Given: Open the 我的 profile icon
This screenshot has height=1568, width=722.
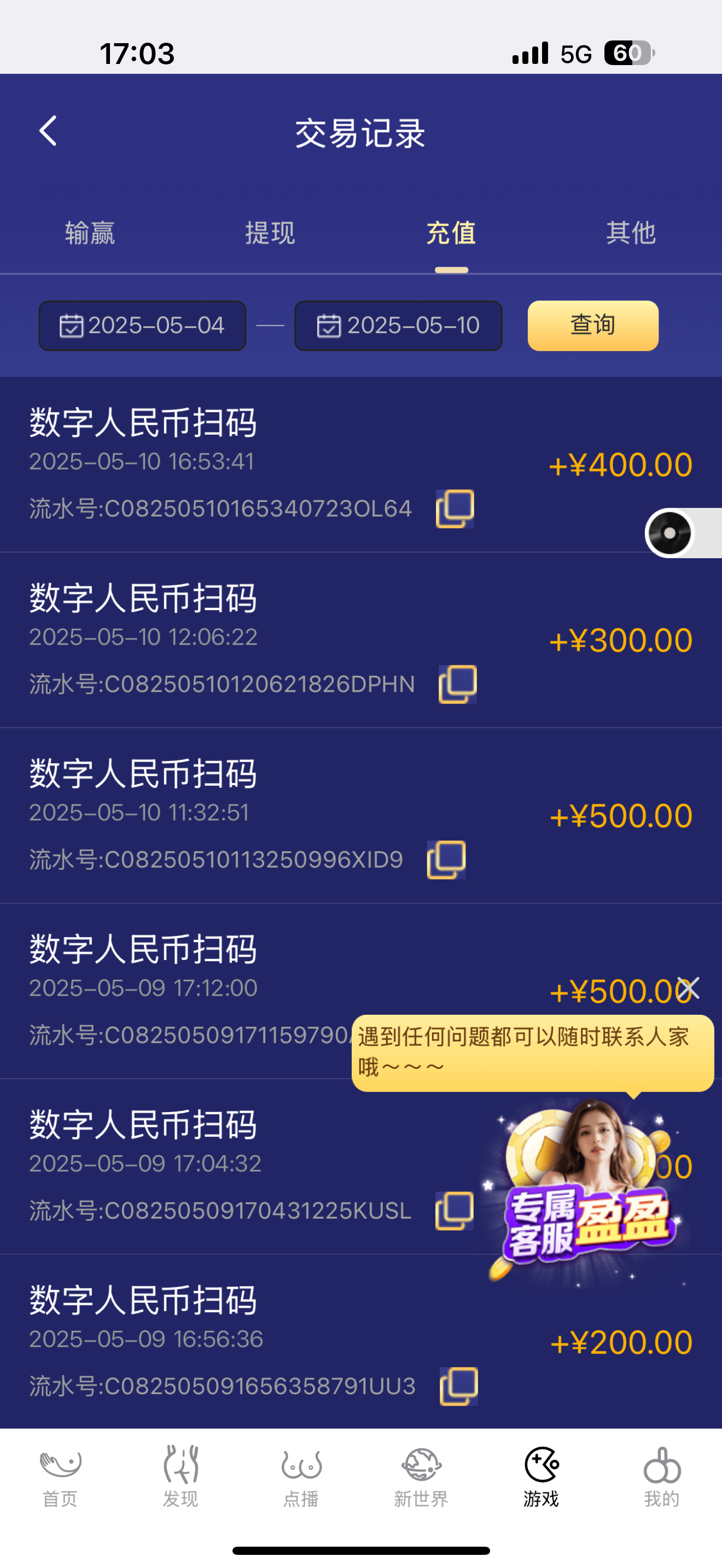Looking at the screenshot, I should pyautogui.click(x=662, y=1483).
